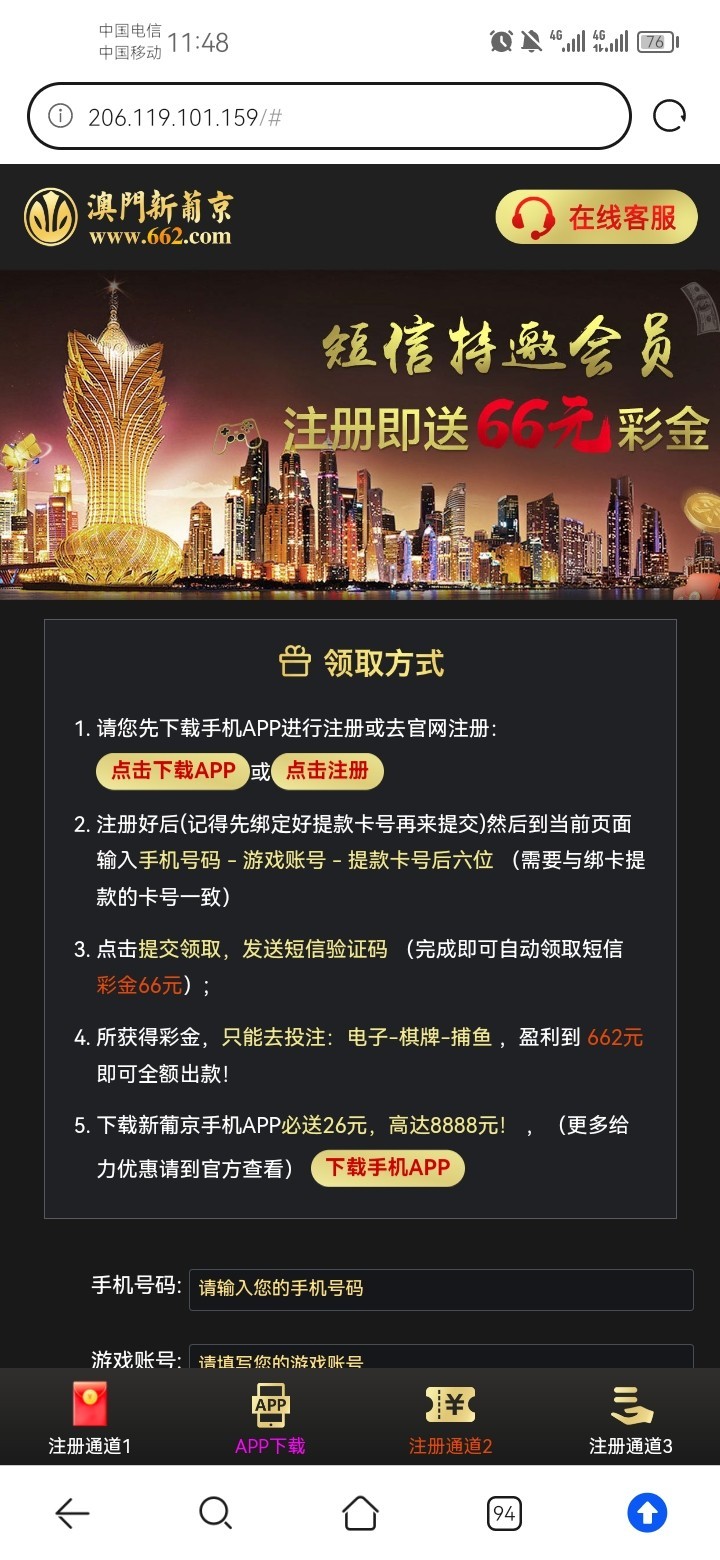This screenshot has height=1560, width=720.
Task: Open 注册通道1 in the bottom bar
Action: pyautogui.click(x=90, y=1418)
